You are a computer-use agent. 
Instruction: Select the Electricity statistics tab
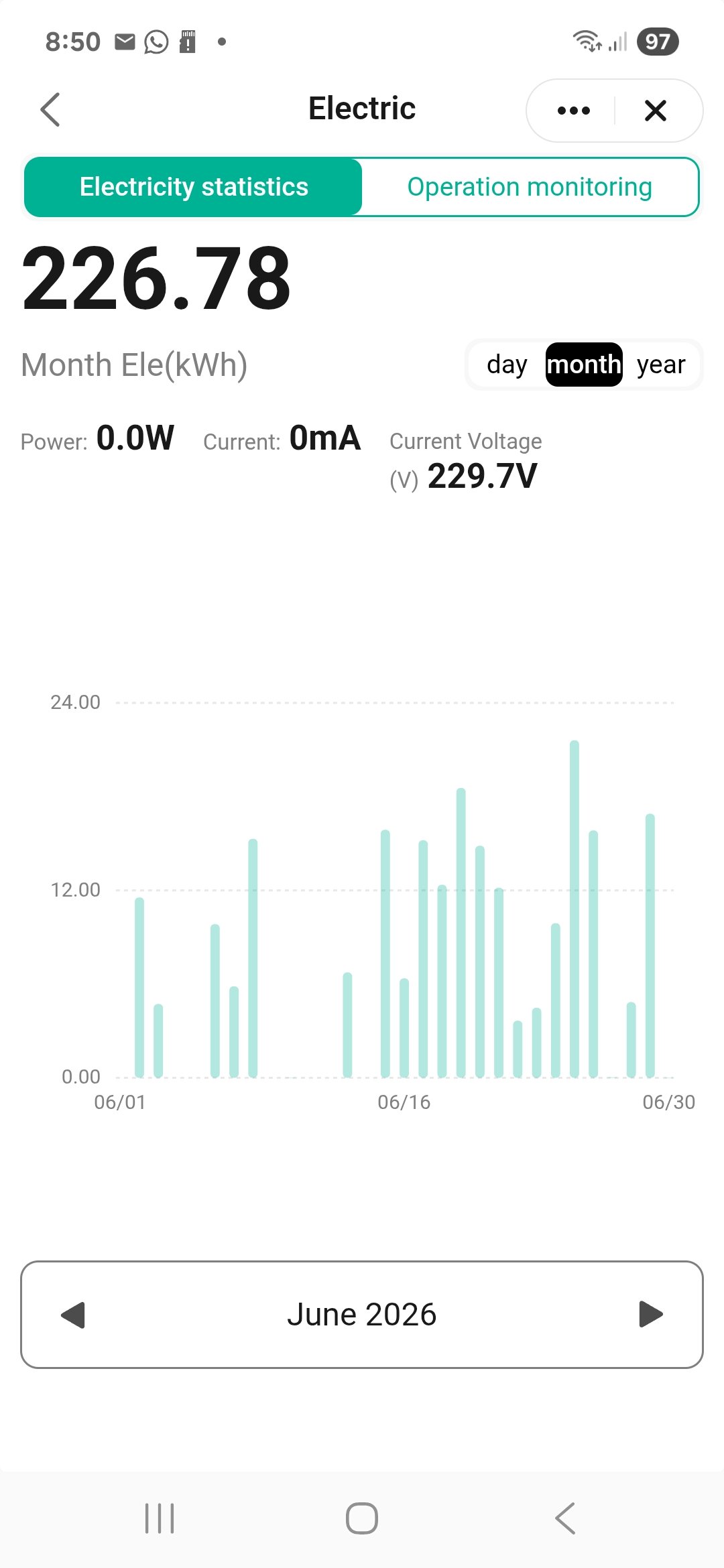click(x=194, y=187)
